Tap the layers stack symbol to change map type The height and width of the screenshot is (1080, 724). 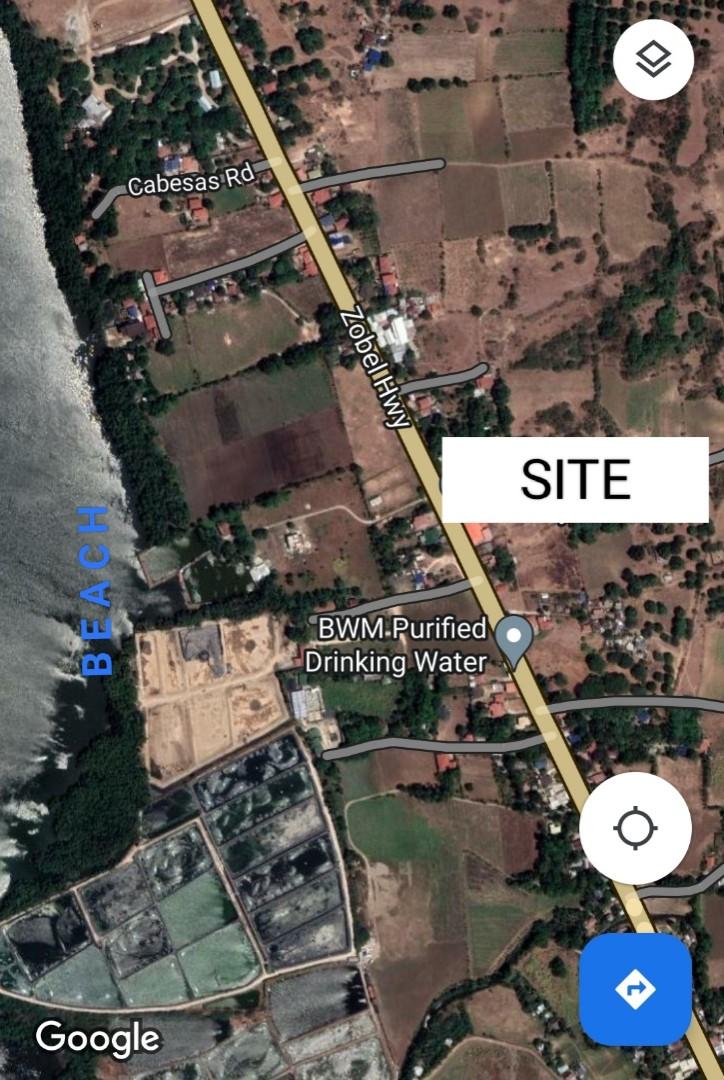655,60
